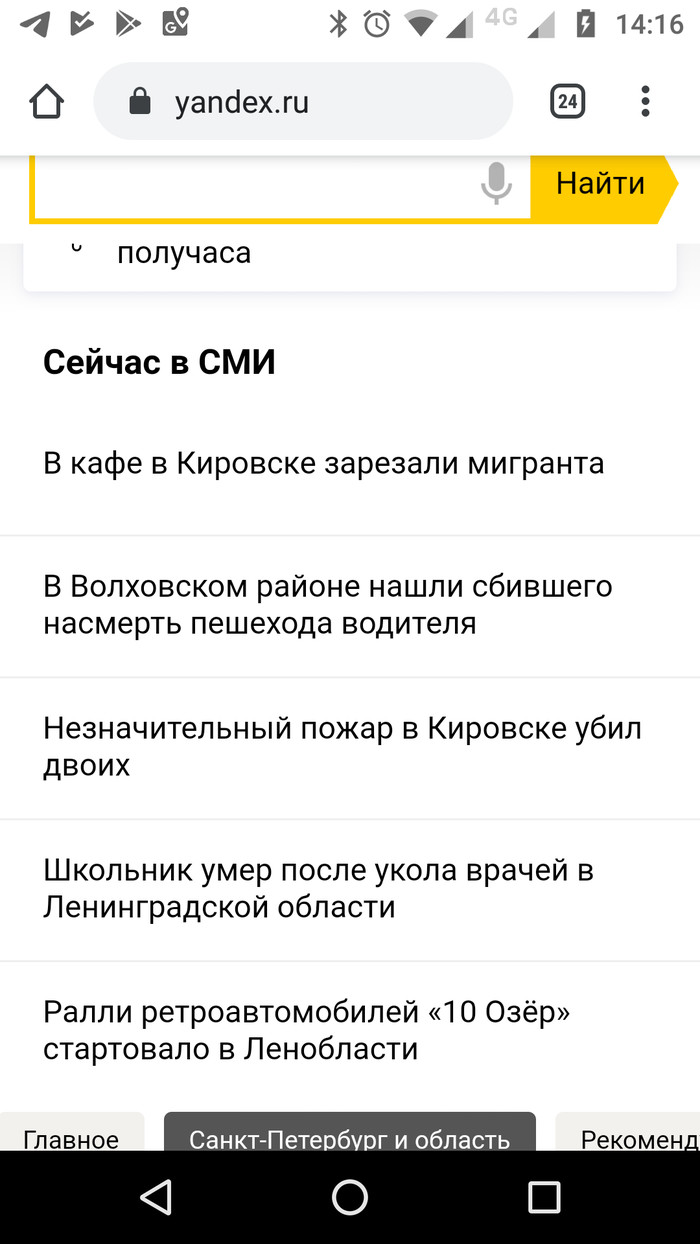Switch to the Главное news tab
Image resolution: width=700 pixels, height=1244 pixels.
click(x=71, y=1136)
